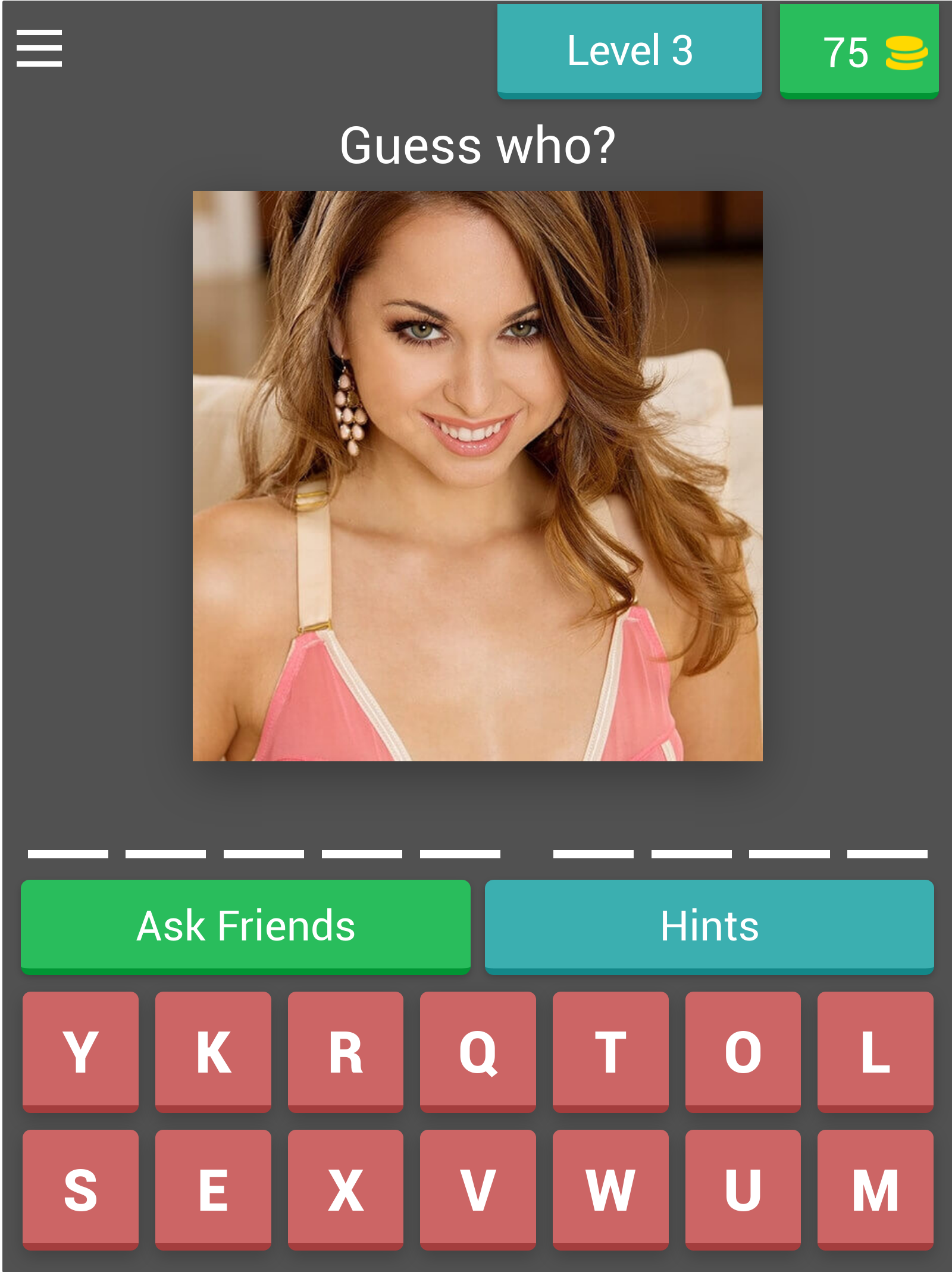Screen dimensions: 952x1272
Task: Select the letter Y tile
Action: coord(80,1052)
